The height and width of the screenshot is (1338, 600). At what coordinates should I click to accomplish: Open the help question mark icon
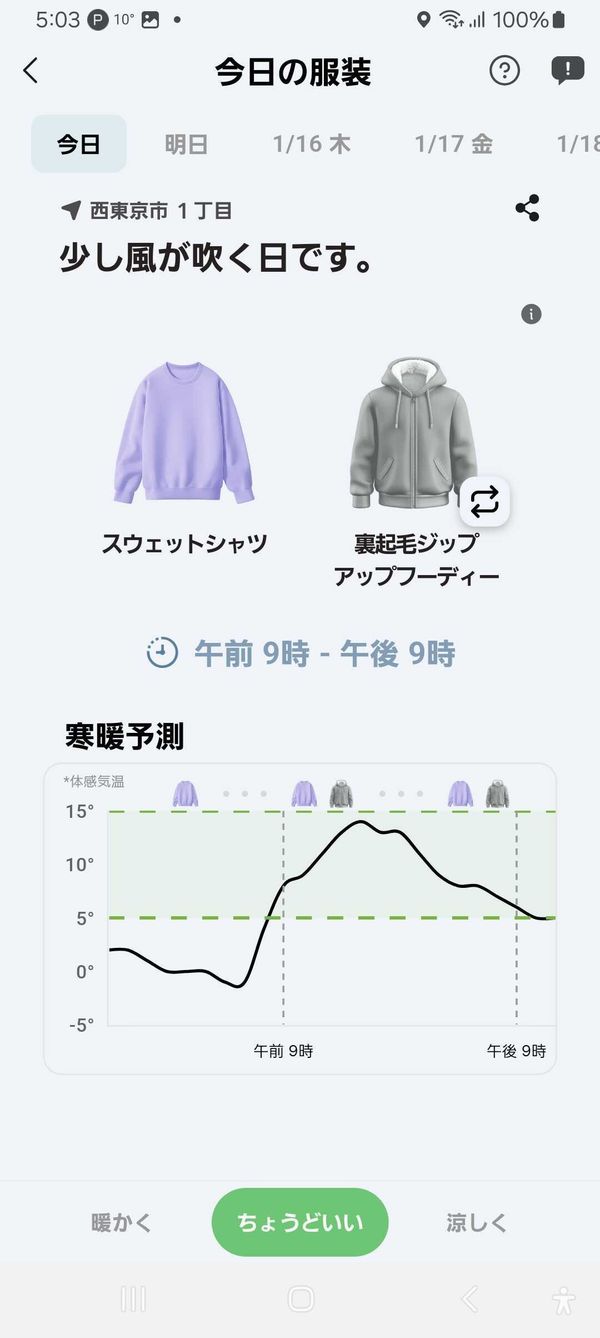[x=505, y=71]
